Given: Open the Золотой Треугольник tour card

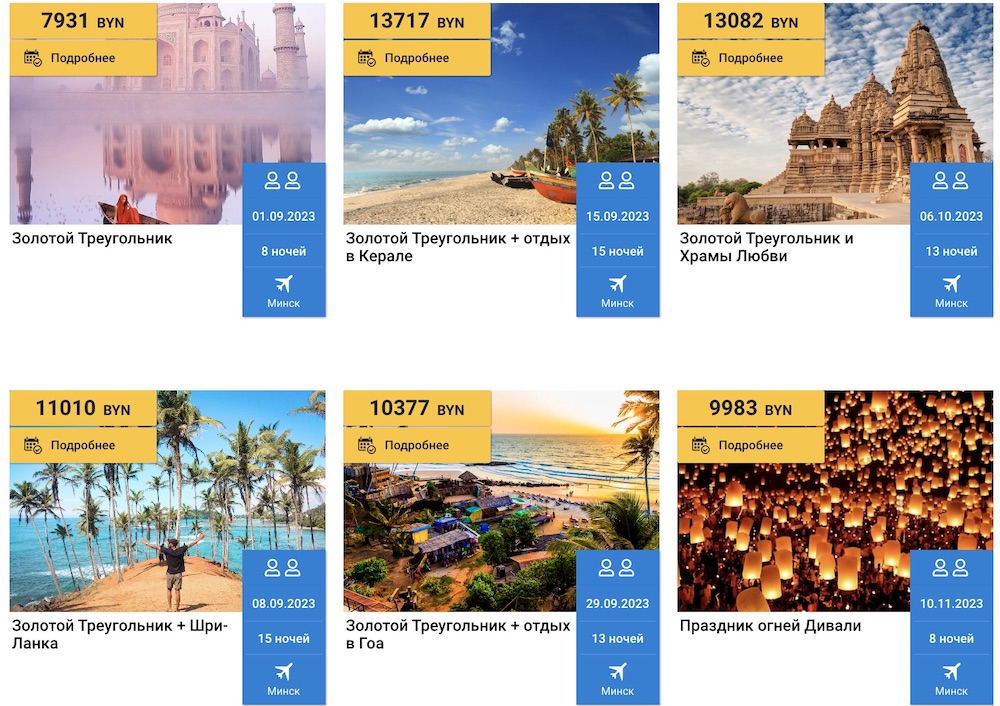Looking at the screenshot, I should [92, 239].
